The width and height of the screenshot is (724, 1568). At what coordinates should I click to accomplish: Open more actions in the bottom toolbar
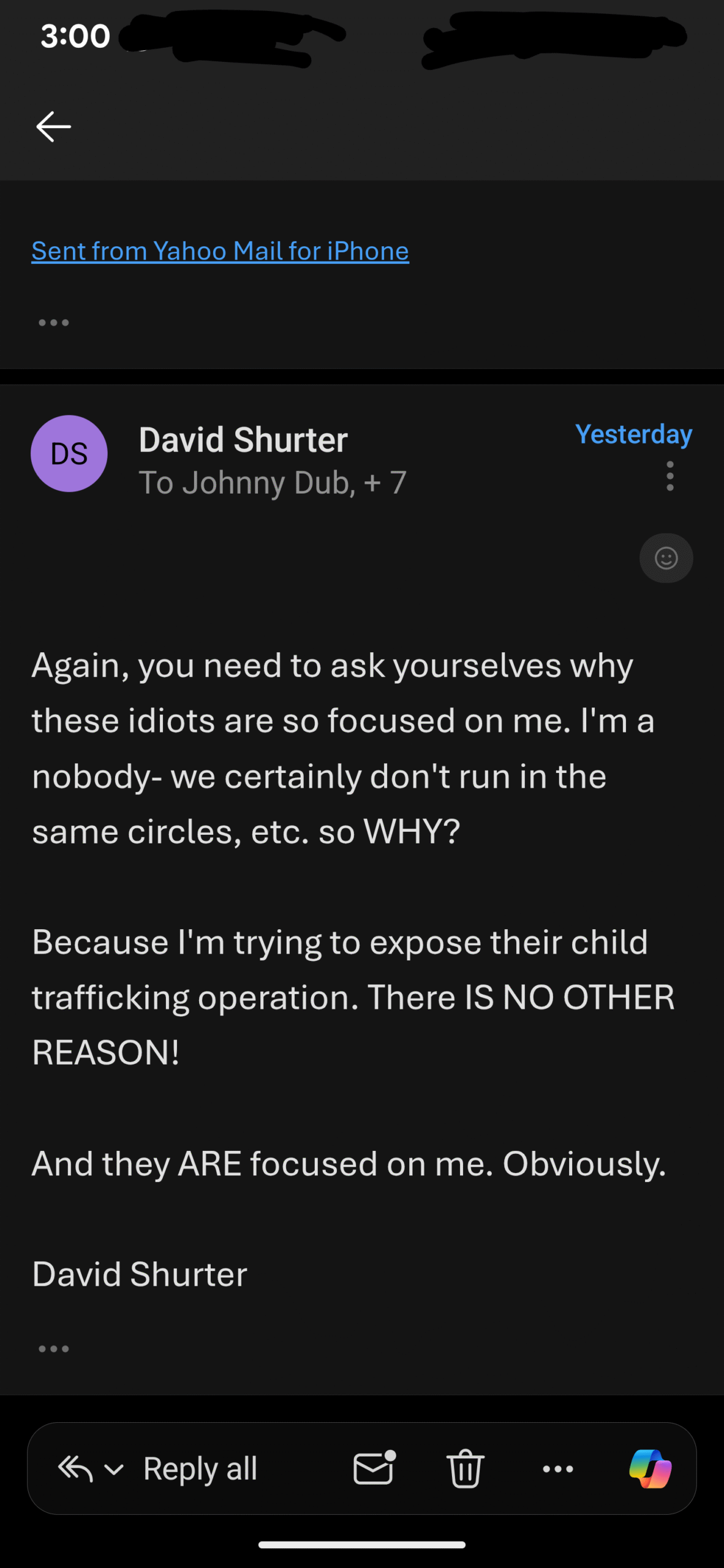(558, 1469)
